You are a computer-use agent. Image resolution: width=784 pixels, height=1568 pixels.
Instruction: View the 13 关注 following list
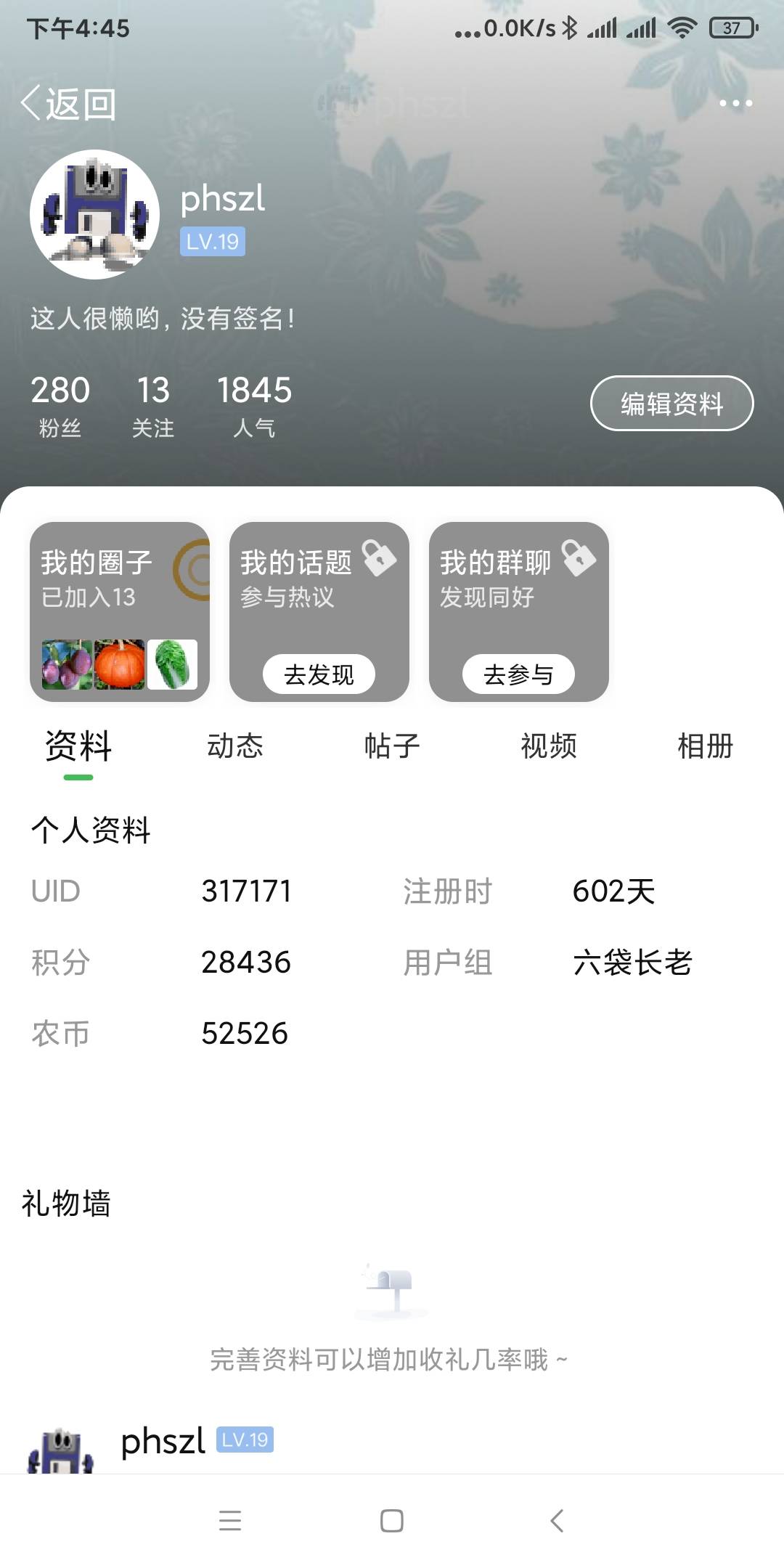[x=153, y=406]
